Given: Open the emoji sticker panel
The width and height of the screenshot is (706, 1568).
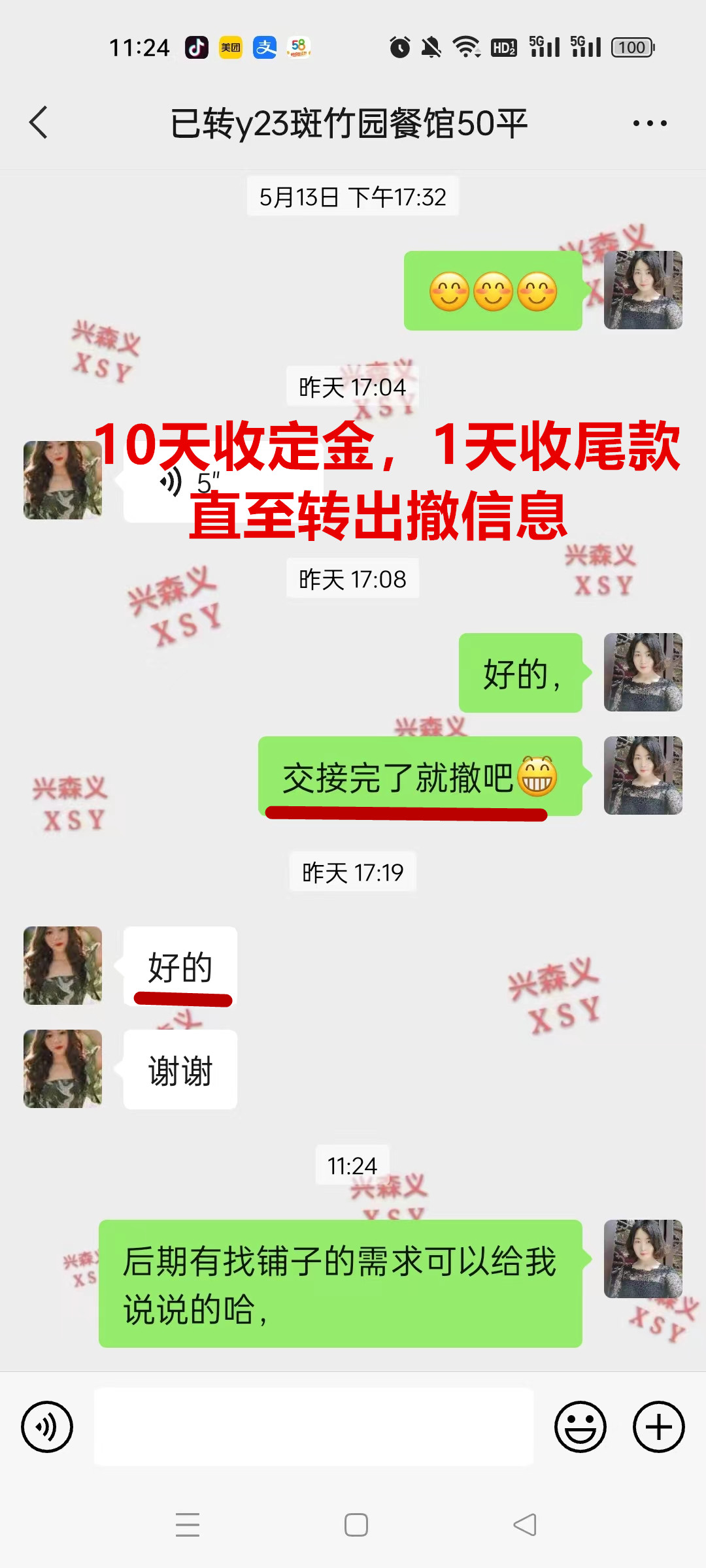Looking at the screenshot, I should (x=580, y=1427).
